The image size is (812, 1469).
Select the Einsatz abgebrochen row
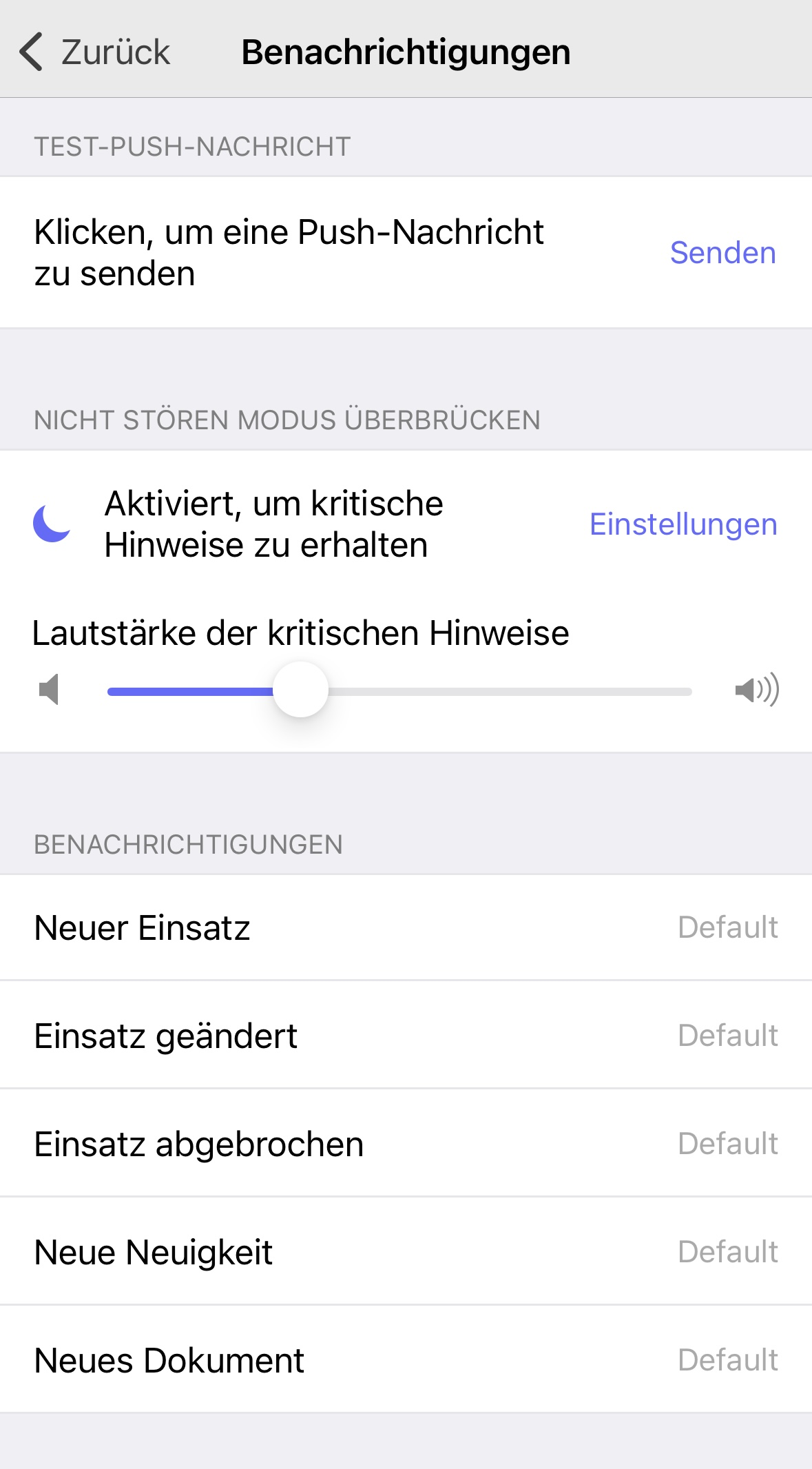(406, 1144)
